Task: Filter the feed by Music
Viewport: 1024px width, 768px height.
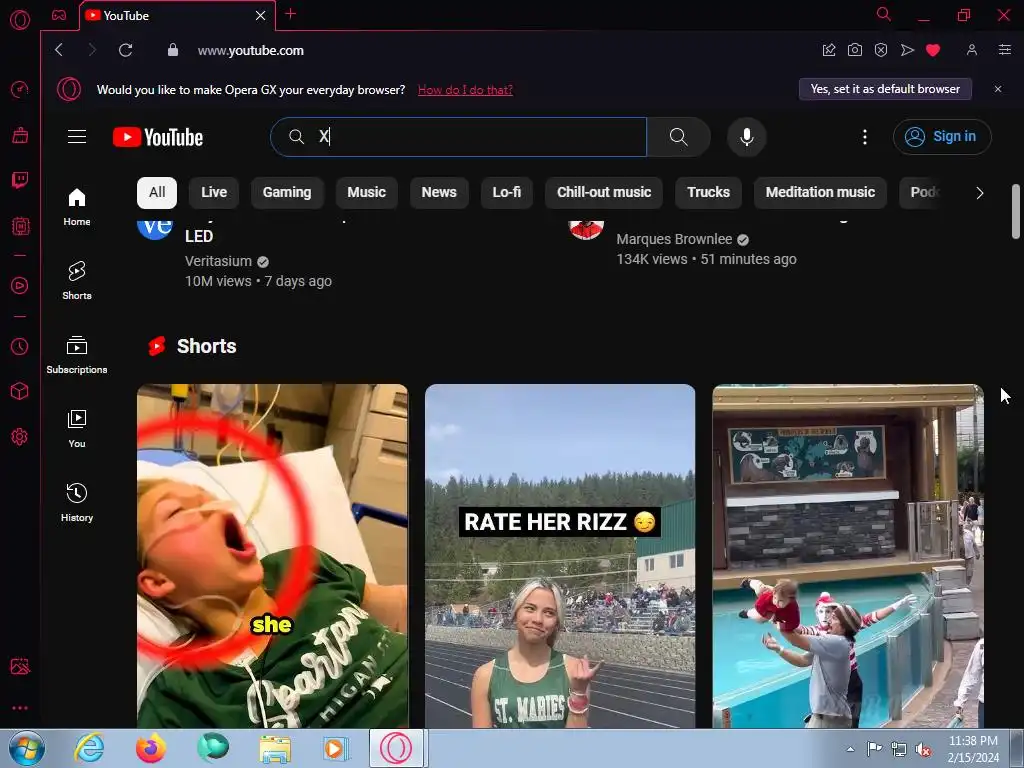Action: [x=366, y=192]
